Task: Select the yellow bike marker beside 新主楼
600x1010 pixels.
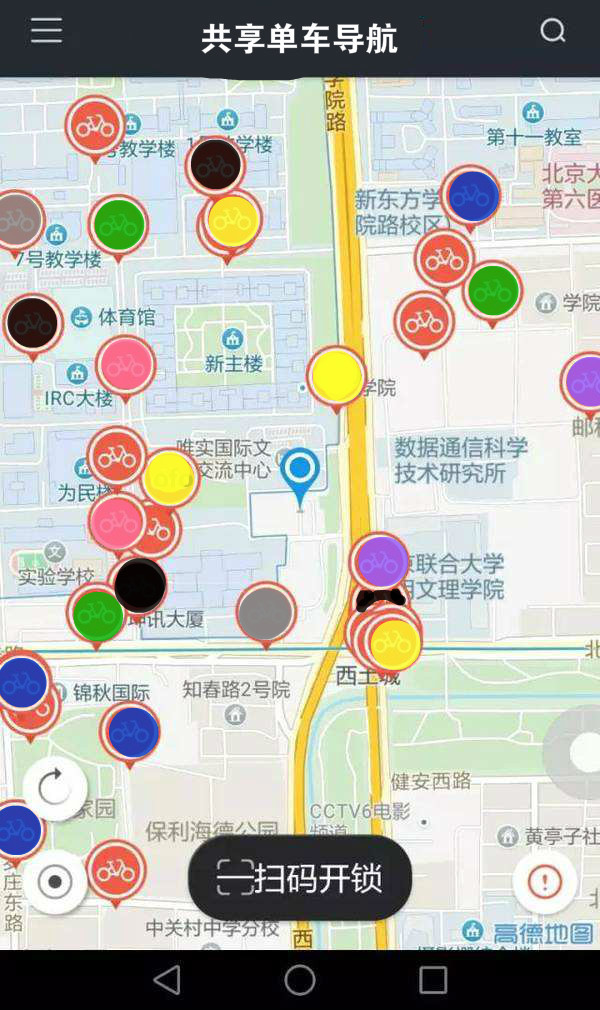Action: pos(336,377)
